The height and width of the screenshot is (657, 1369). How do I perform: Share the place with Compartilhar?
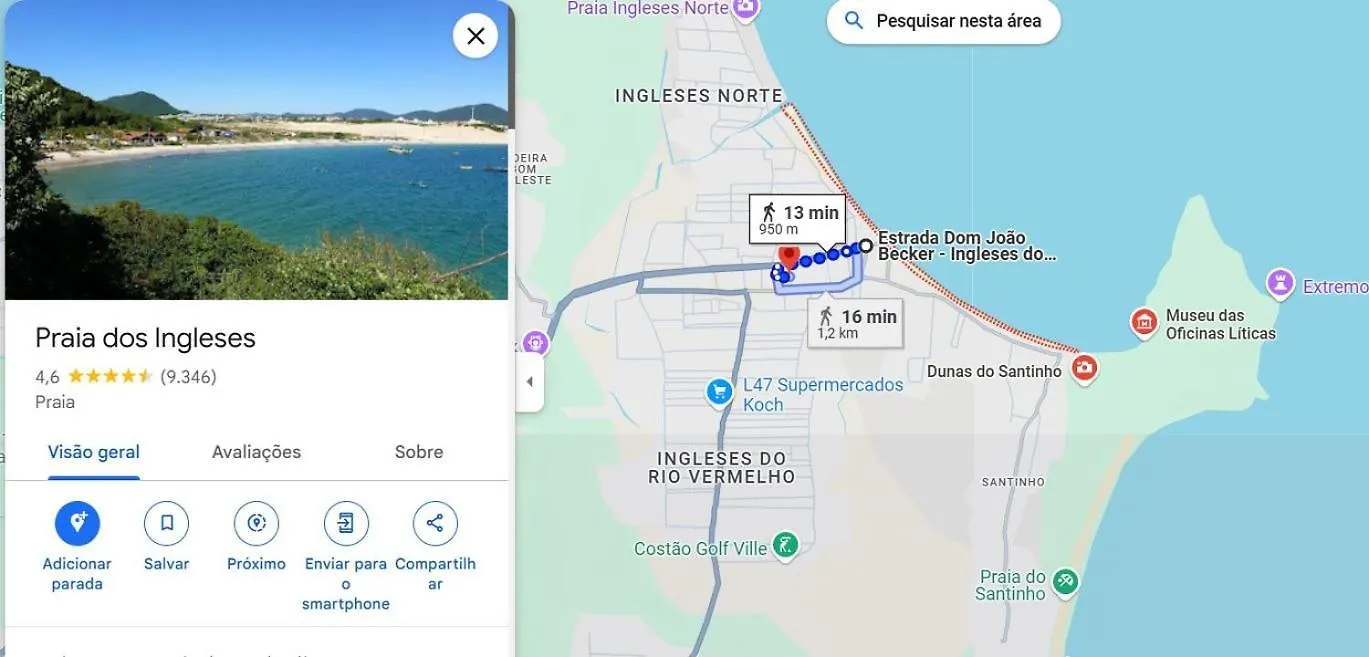pos(435,524)
